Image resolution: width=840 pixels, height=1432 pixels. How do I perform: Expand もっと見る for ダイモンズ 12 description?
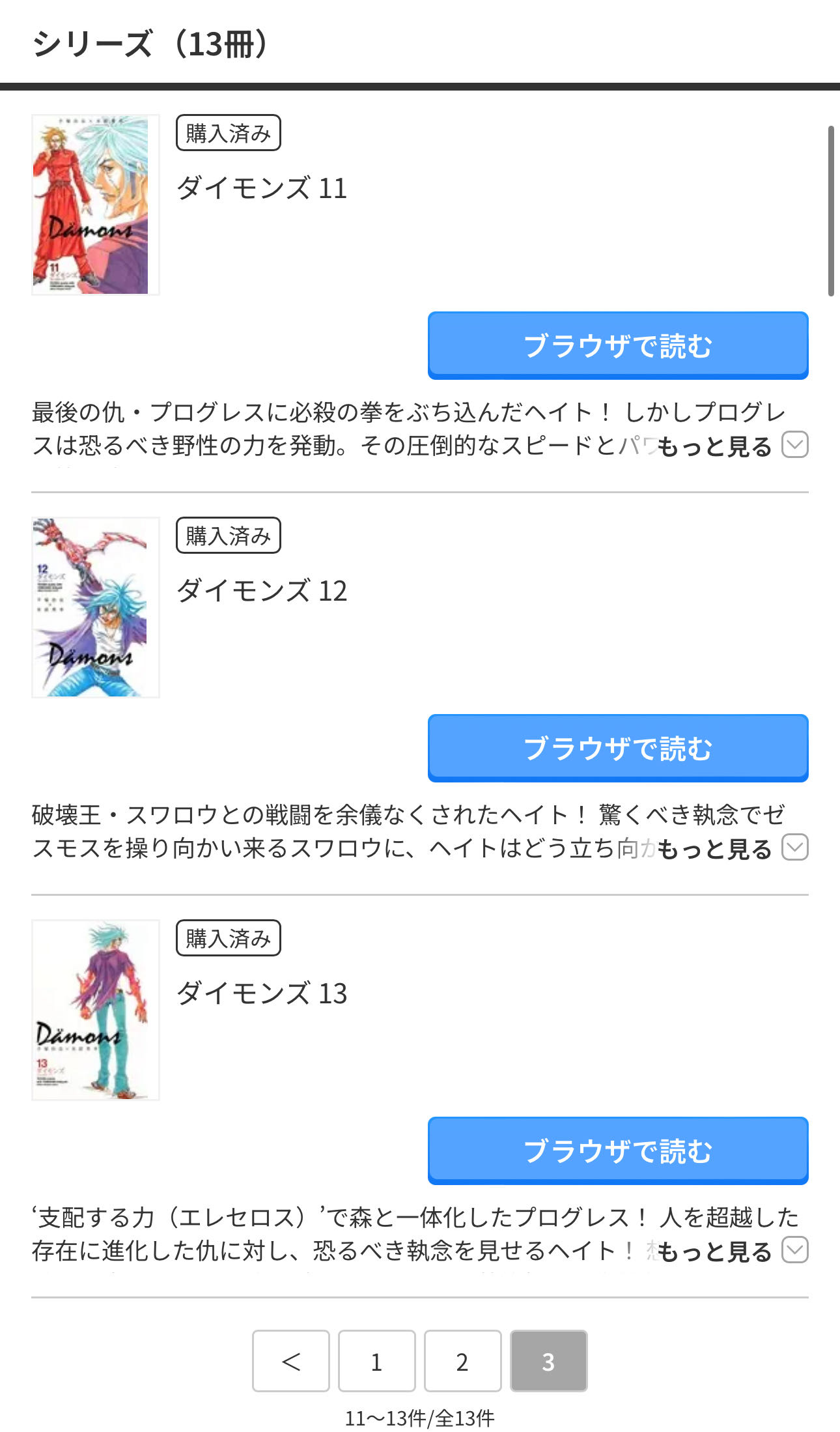point(731,849)
